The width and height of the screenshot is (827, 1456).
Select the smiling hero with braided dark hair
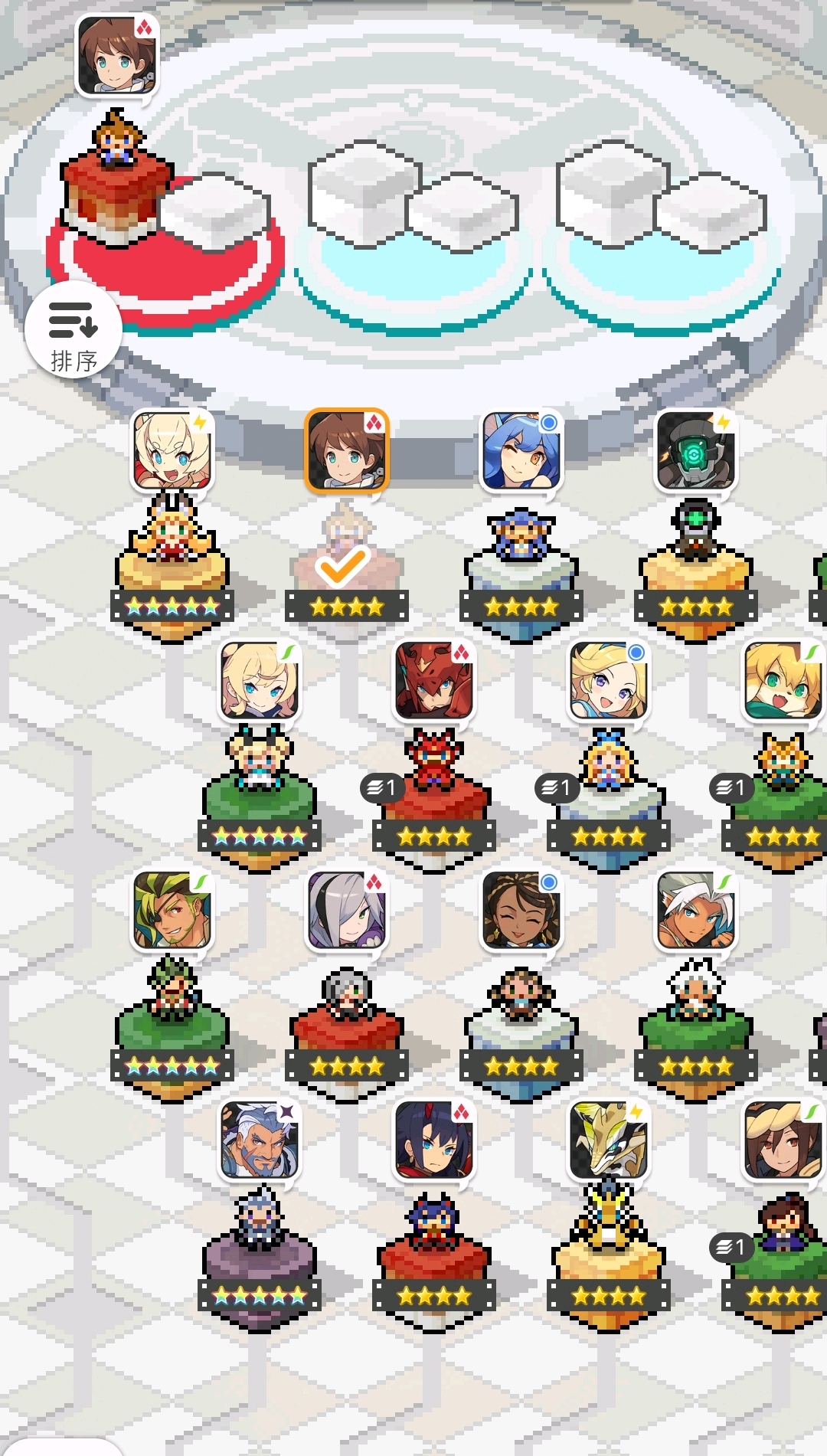pos(521,910)
